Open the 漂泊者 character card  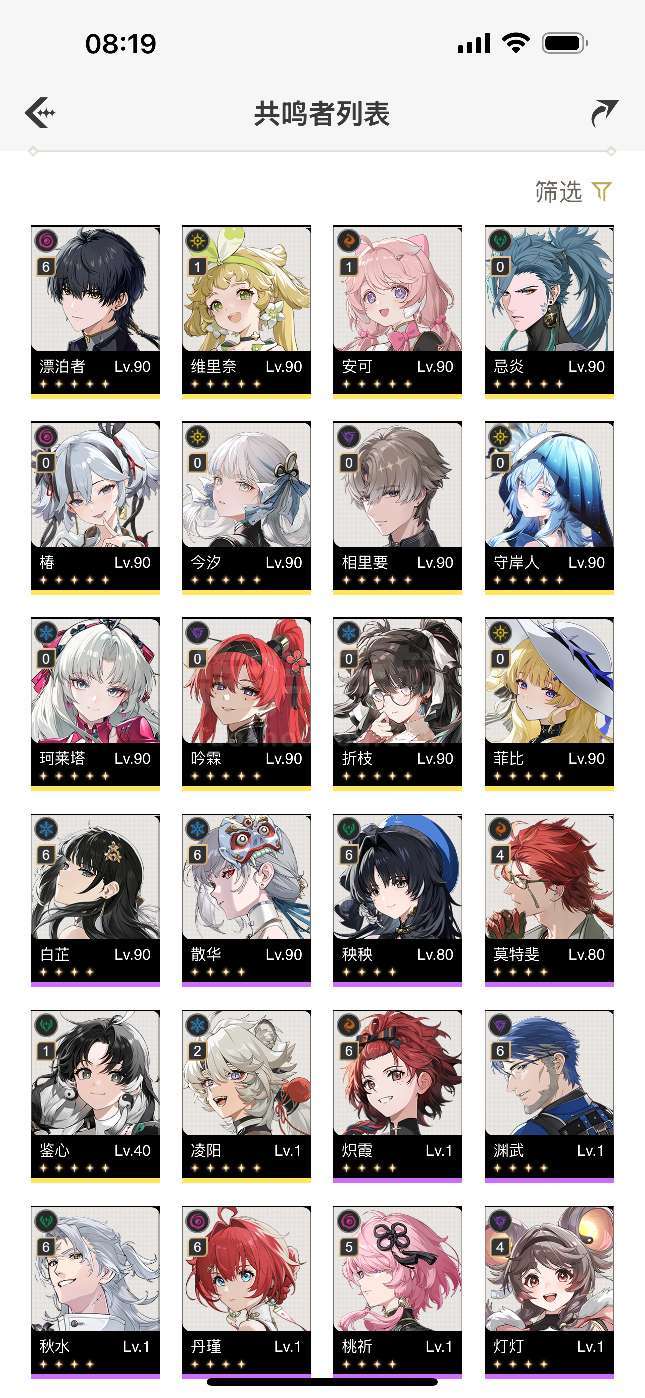[x=95, y=312]
